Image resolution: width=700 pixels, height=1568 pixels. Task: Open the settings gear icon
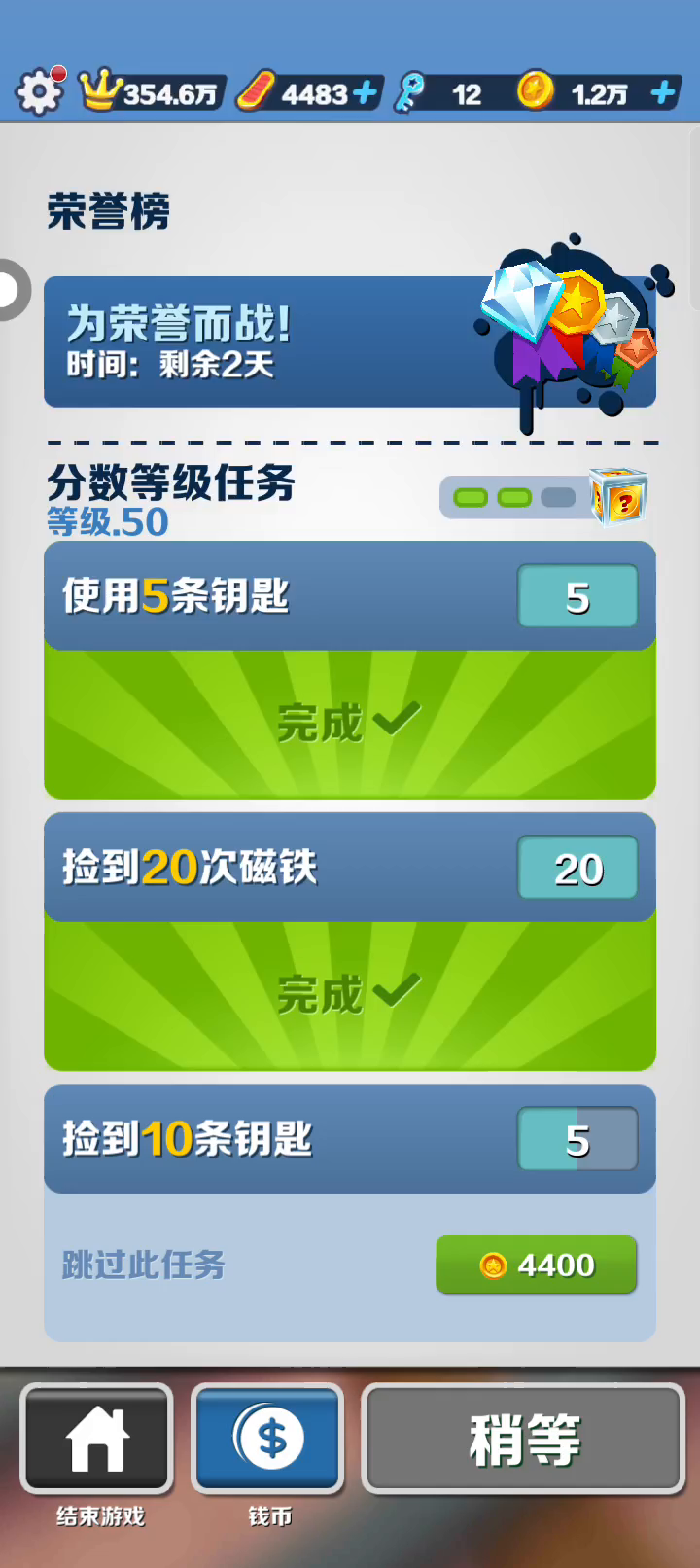(x=40, y=92)
